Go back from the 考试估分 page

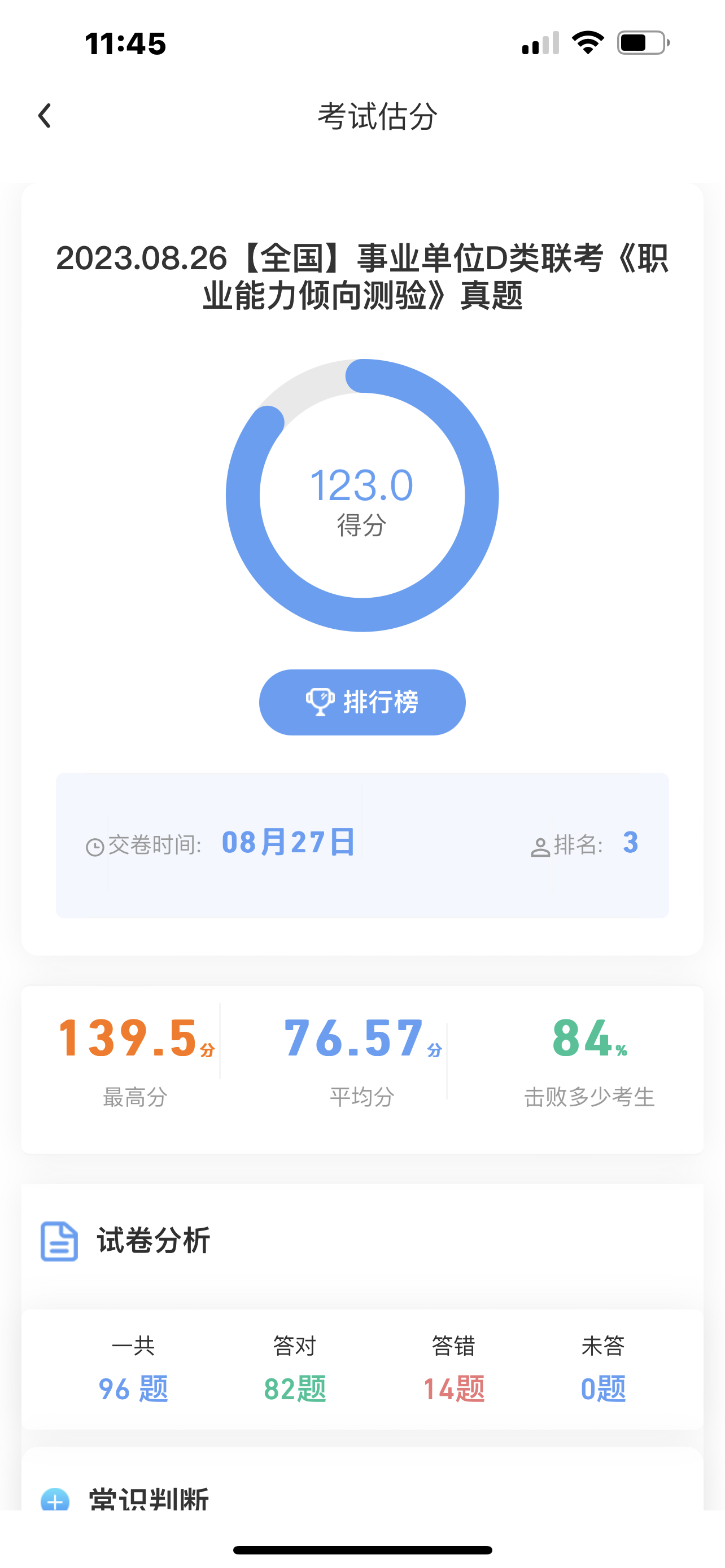pyautogui.click(x=45, y=116)
